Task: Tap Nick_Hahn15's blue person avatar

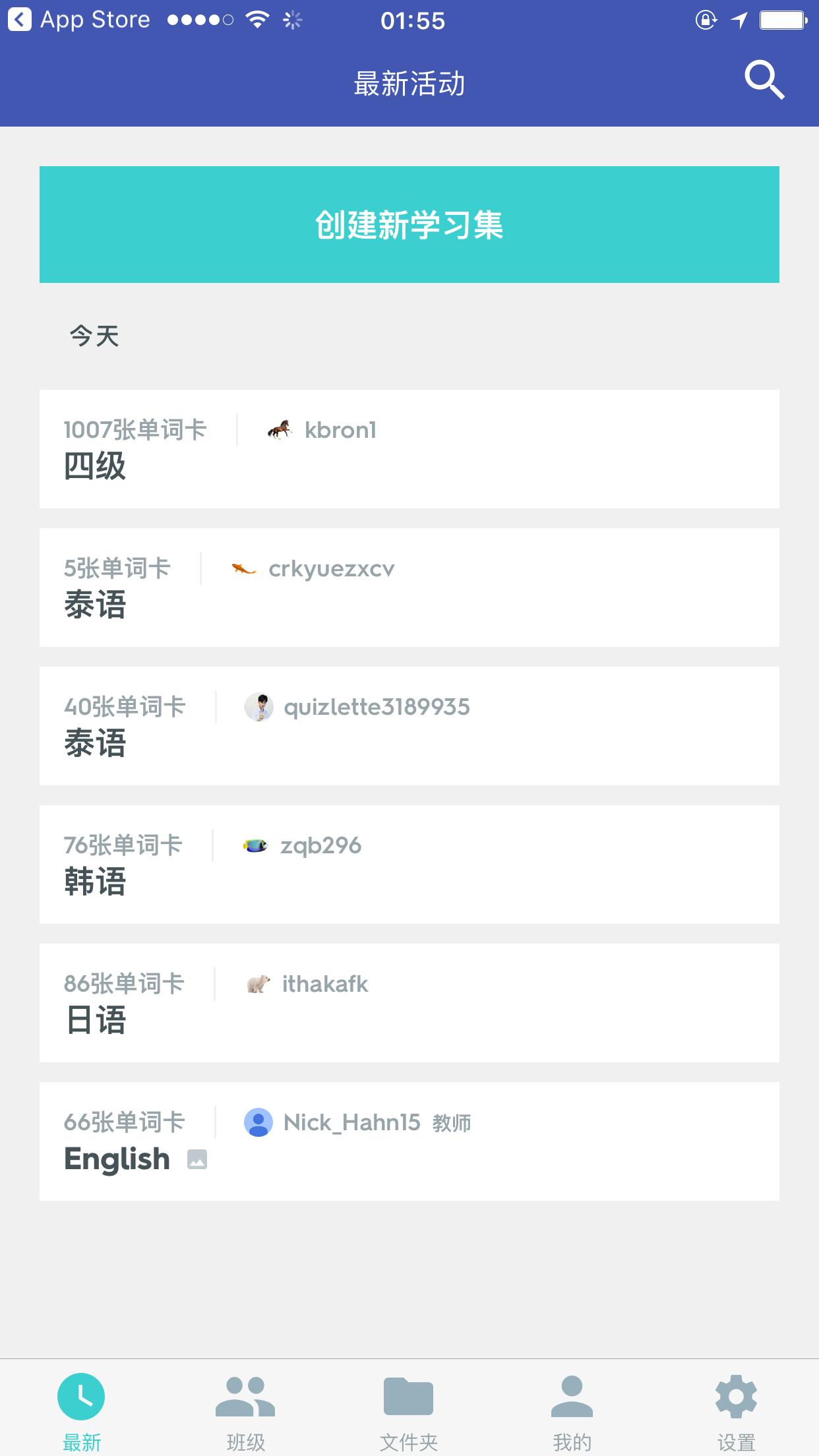Action: [x=258, y=1122]
